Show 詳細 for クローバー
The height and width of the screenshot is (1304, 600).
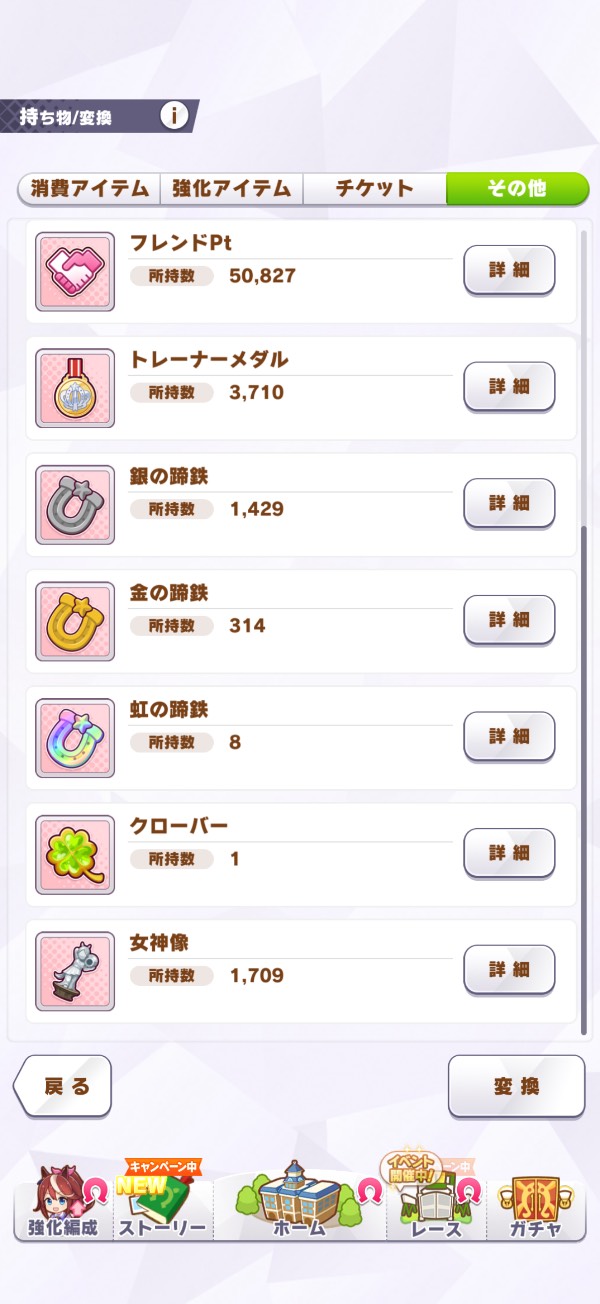509,853
